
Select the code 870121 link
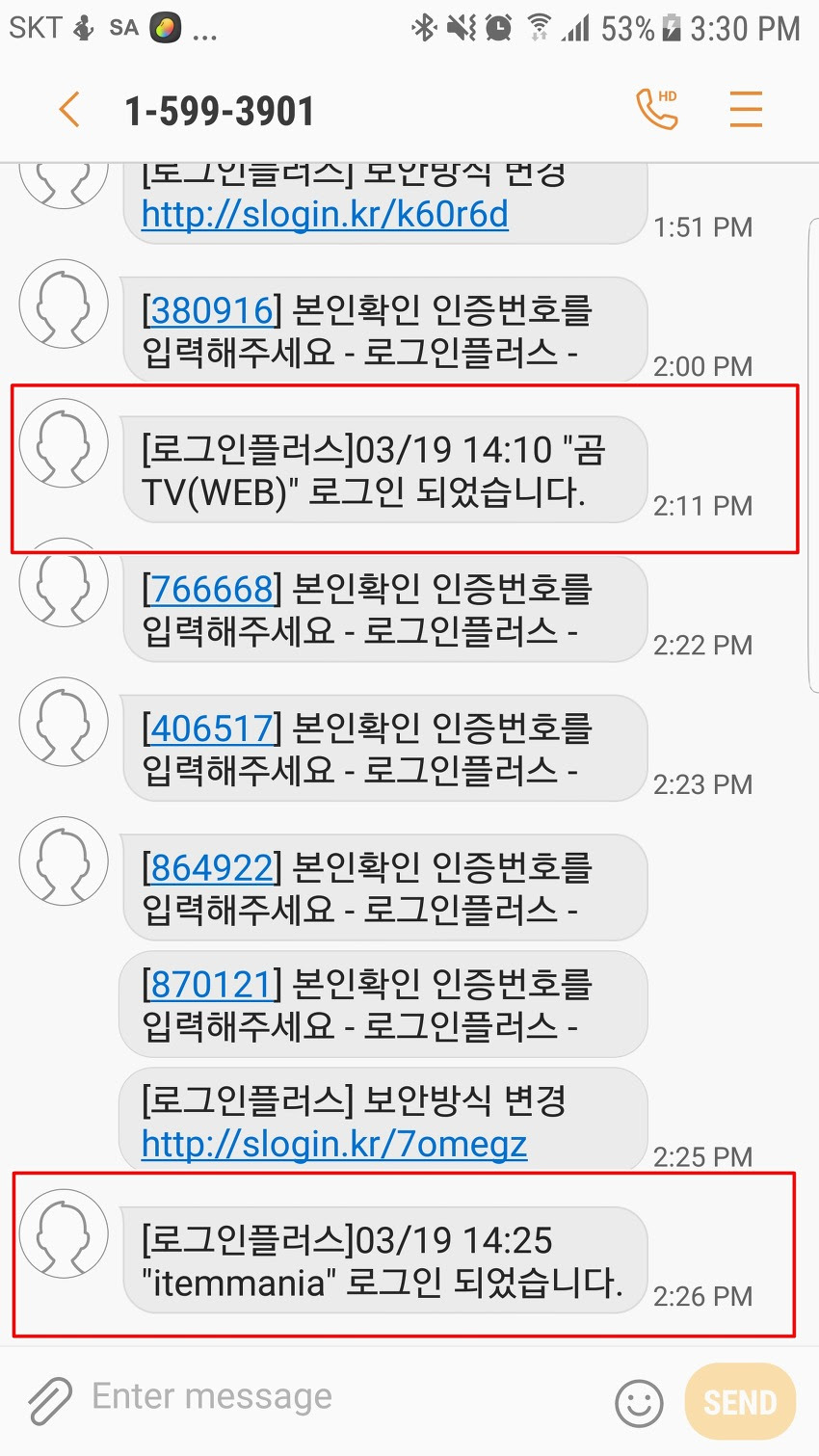(212, 985)
